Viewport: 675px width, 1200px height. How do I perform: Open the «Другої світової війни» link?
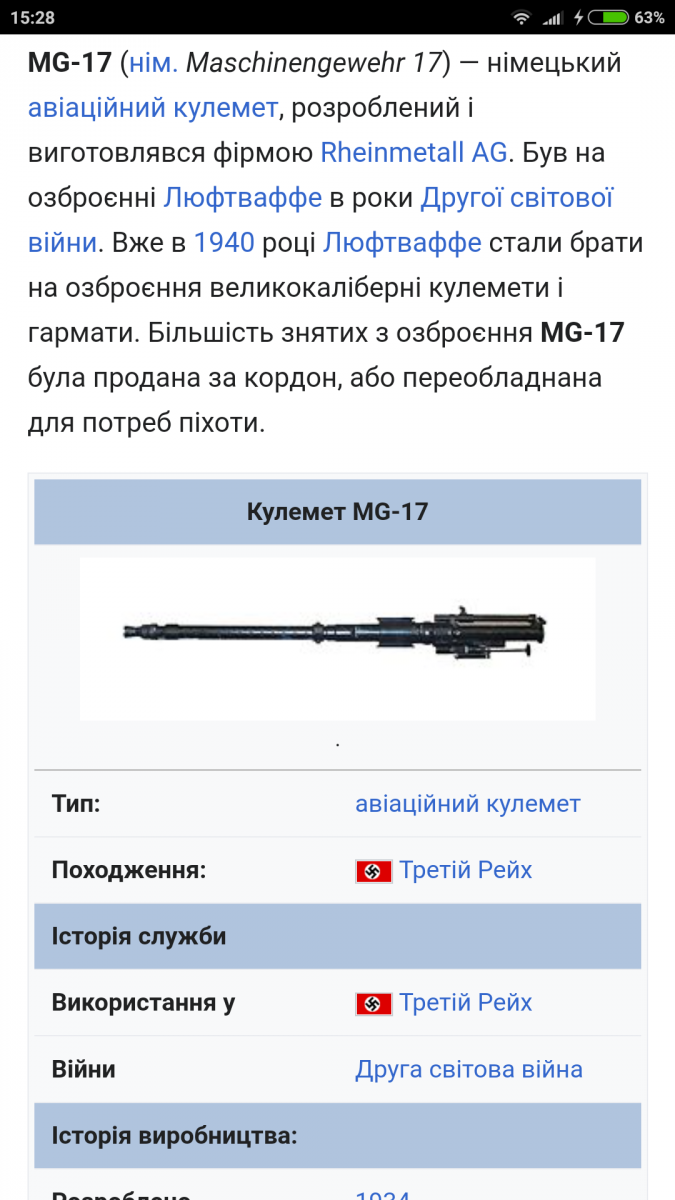click(517, 197)
